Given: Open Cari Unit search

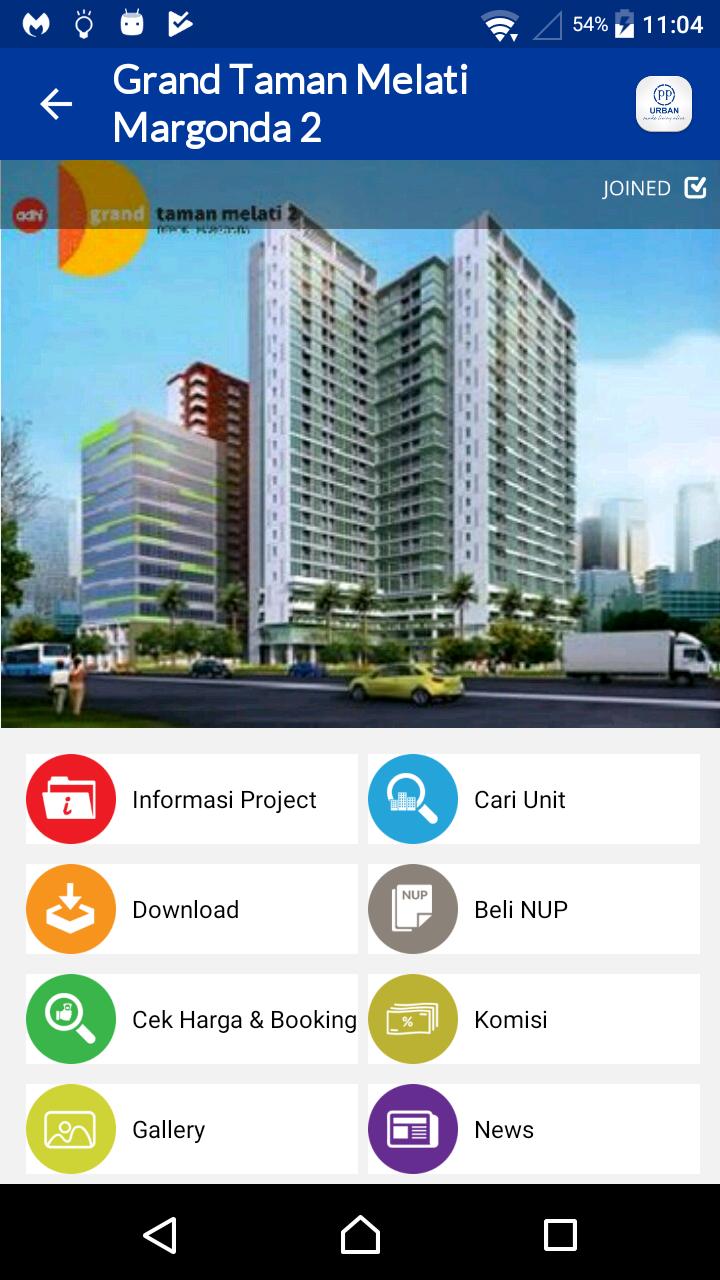Looking at the screenshot, I should (x=534, y=799).
